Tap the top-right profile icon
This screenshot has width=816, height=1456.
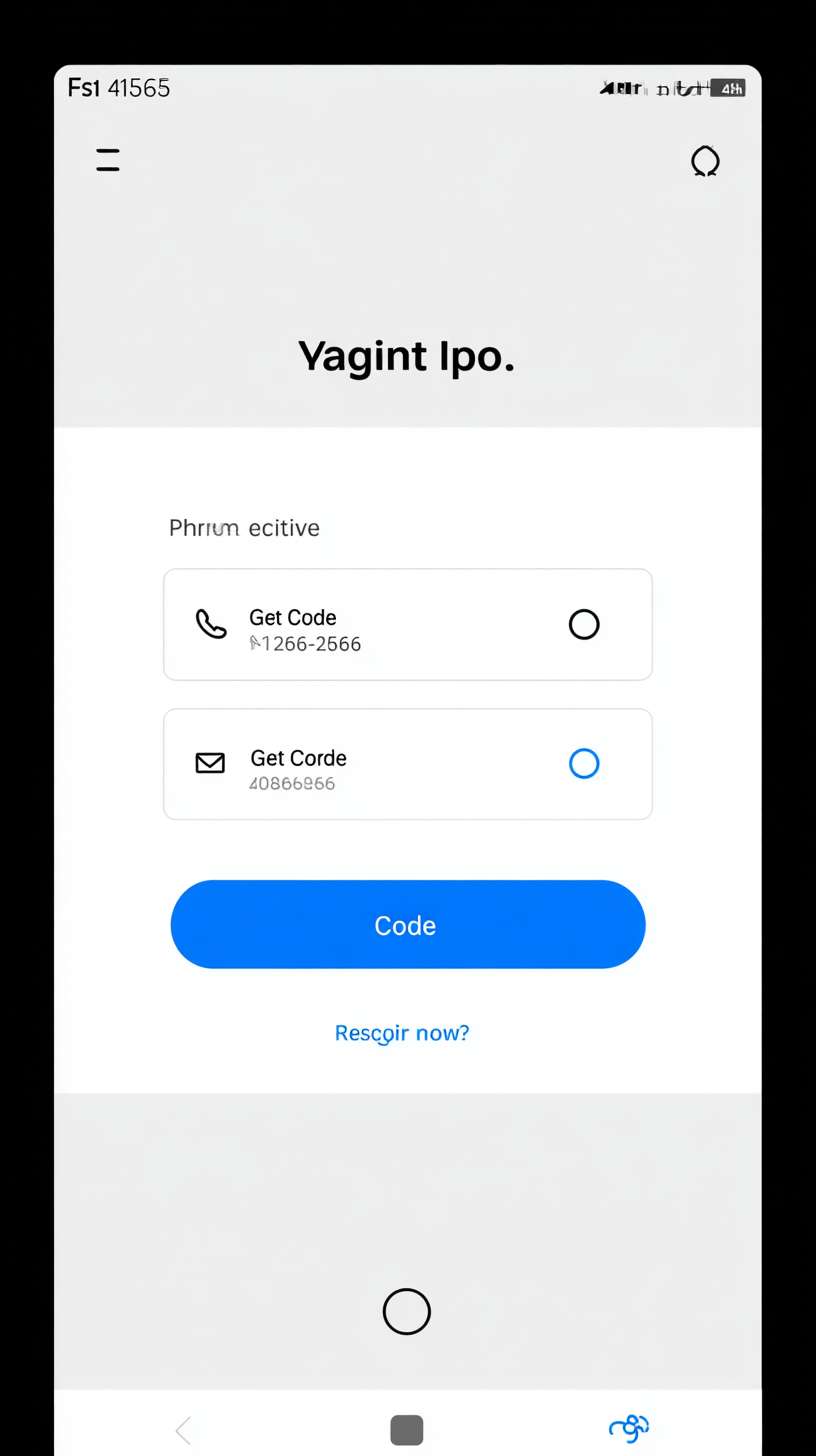point(705,161)
